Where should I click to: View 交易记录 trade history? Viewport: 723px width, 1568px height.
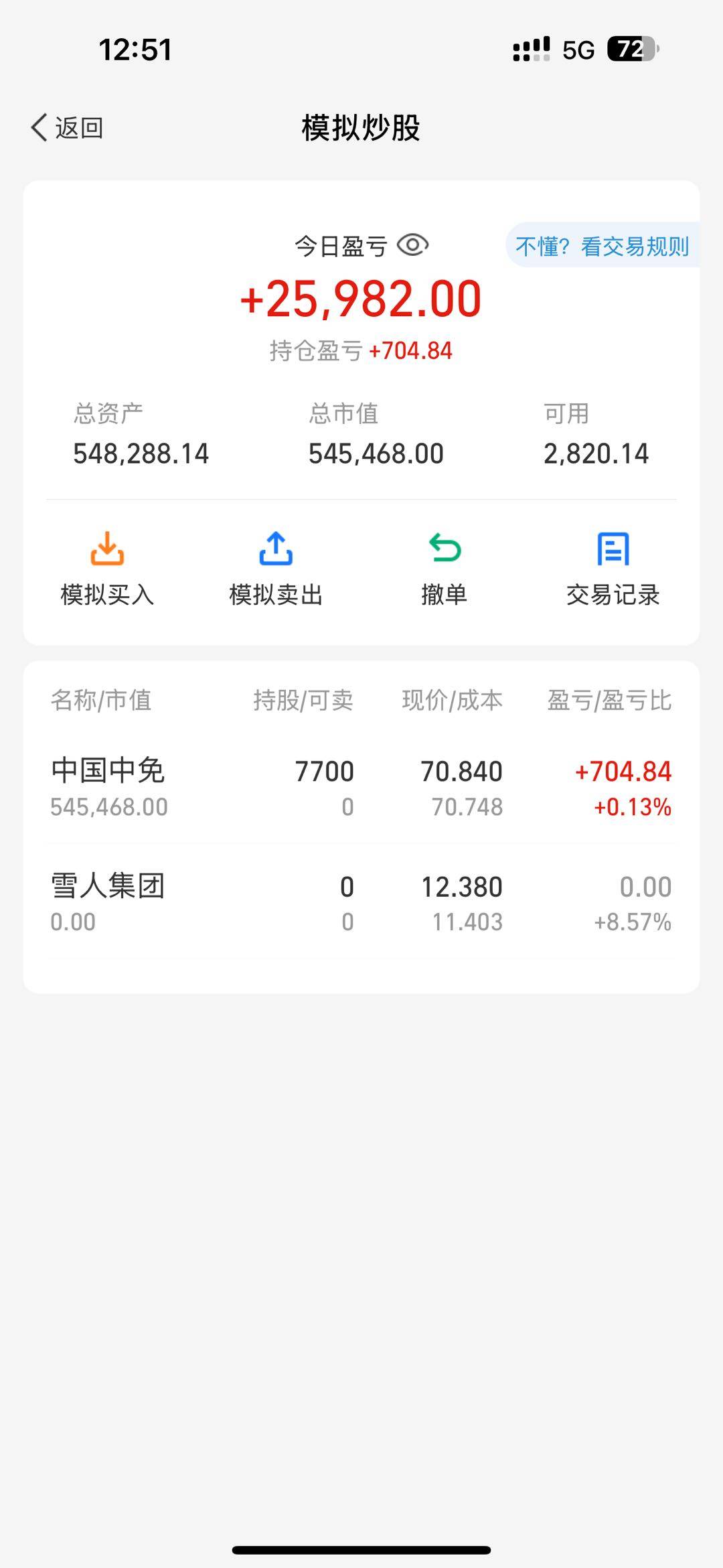(613, 568)
